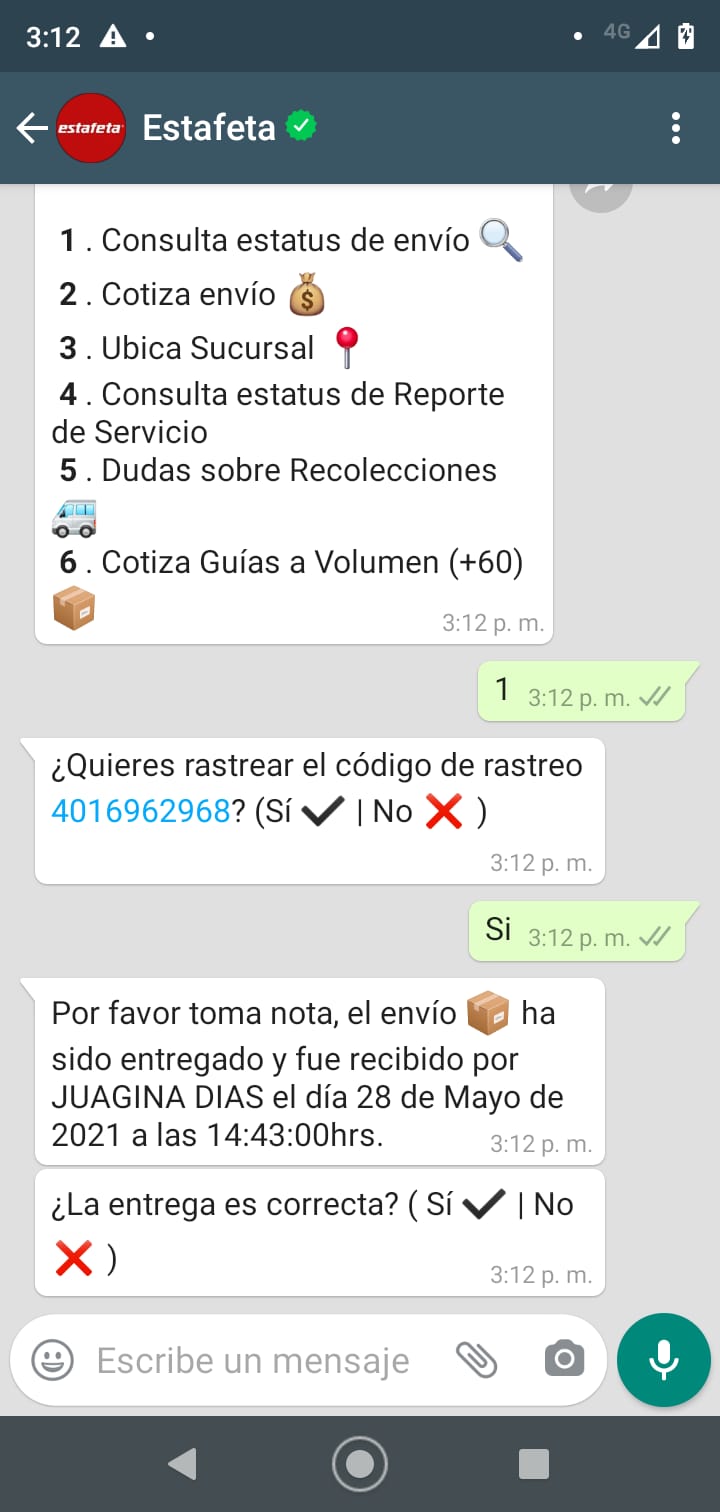Open the chat overflow menu

pos(676,128)
